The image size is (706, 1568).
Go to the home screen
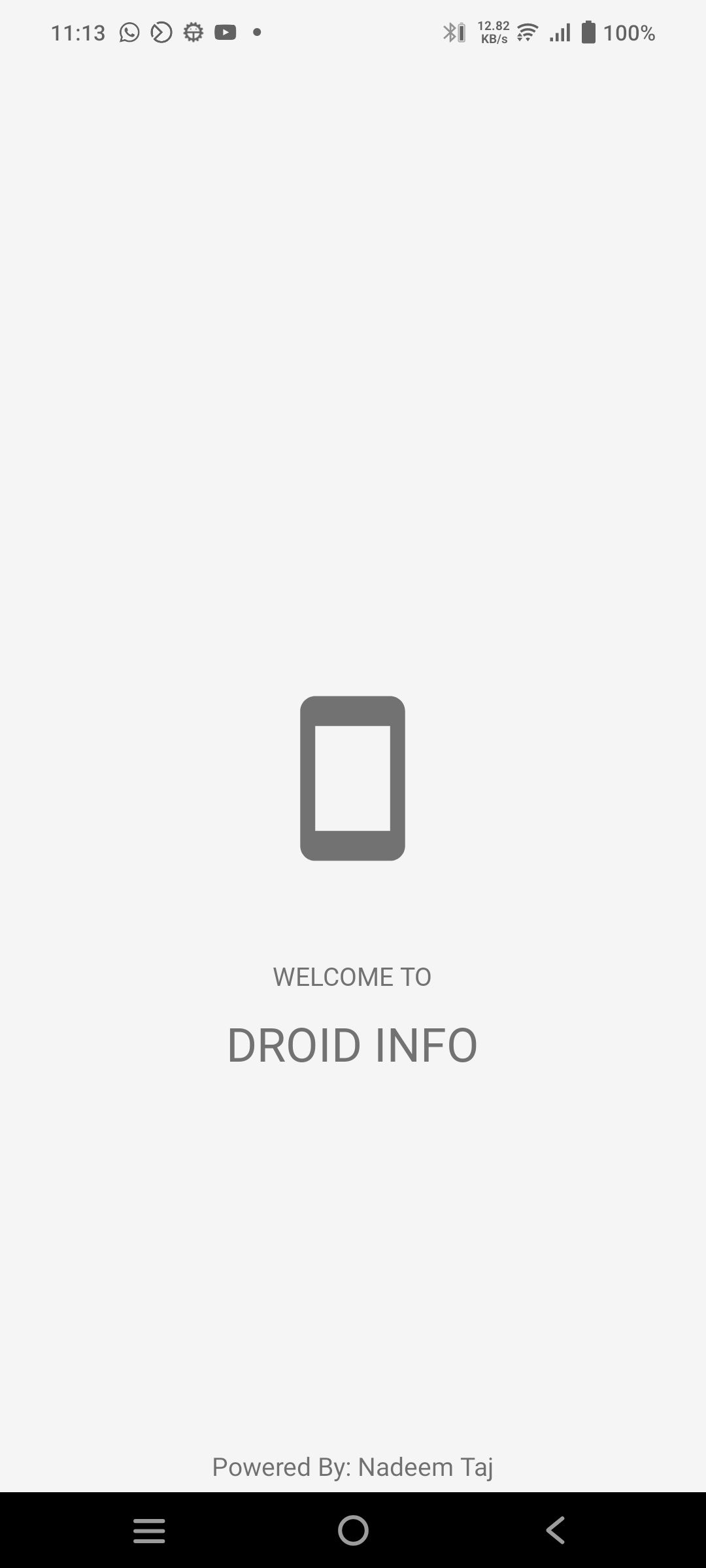tap(353, 1530)
